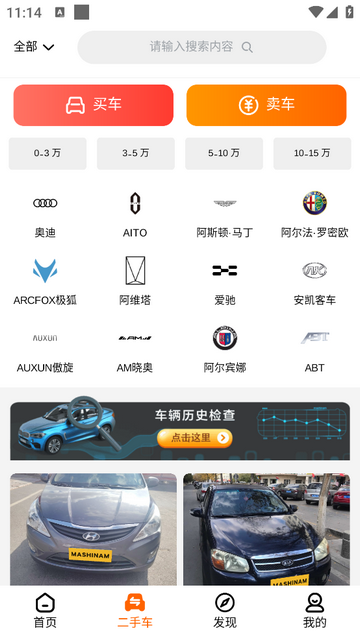Filter by 5-10万 price range
This screenshot has width=360, height=639.
pyautogui.click(x=224, y=154)
